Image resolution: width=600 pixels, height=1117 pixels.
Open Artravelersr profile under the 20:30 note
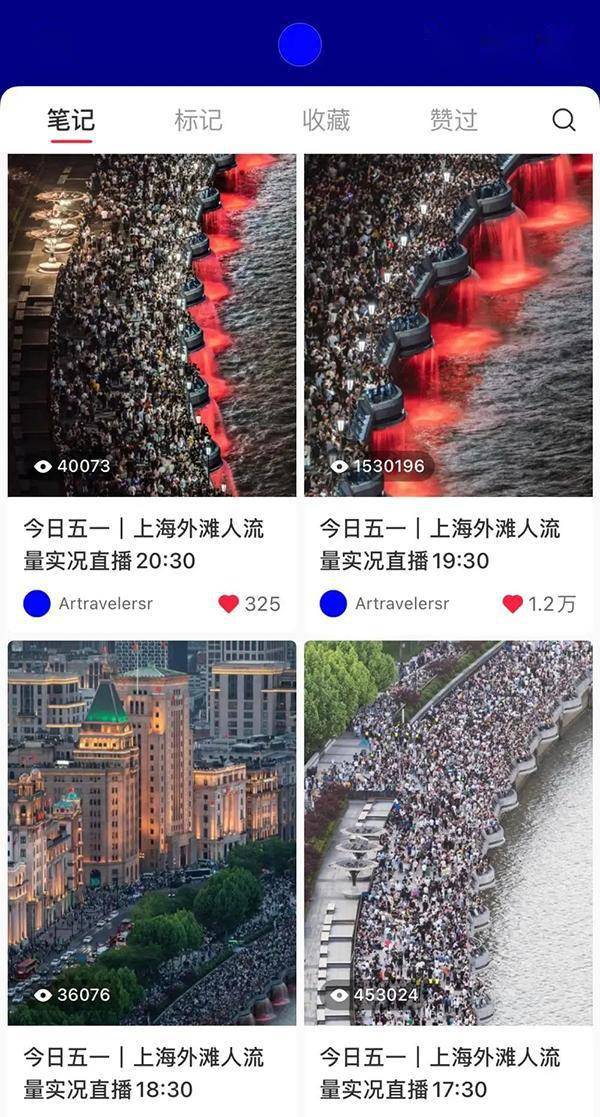[x=37, y=604]
